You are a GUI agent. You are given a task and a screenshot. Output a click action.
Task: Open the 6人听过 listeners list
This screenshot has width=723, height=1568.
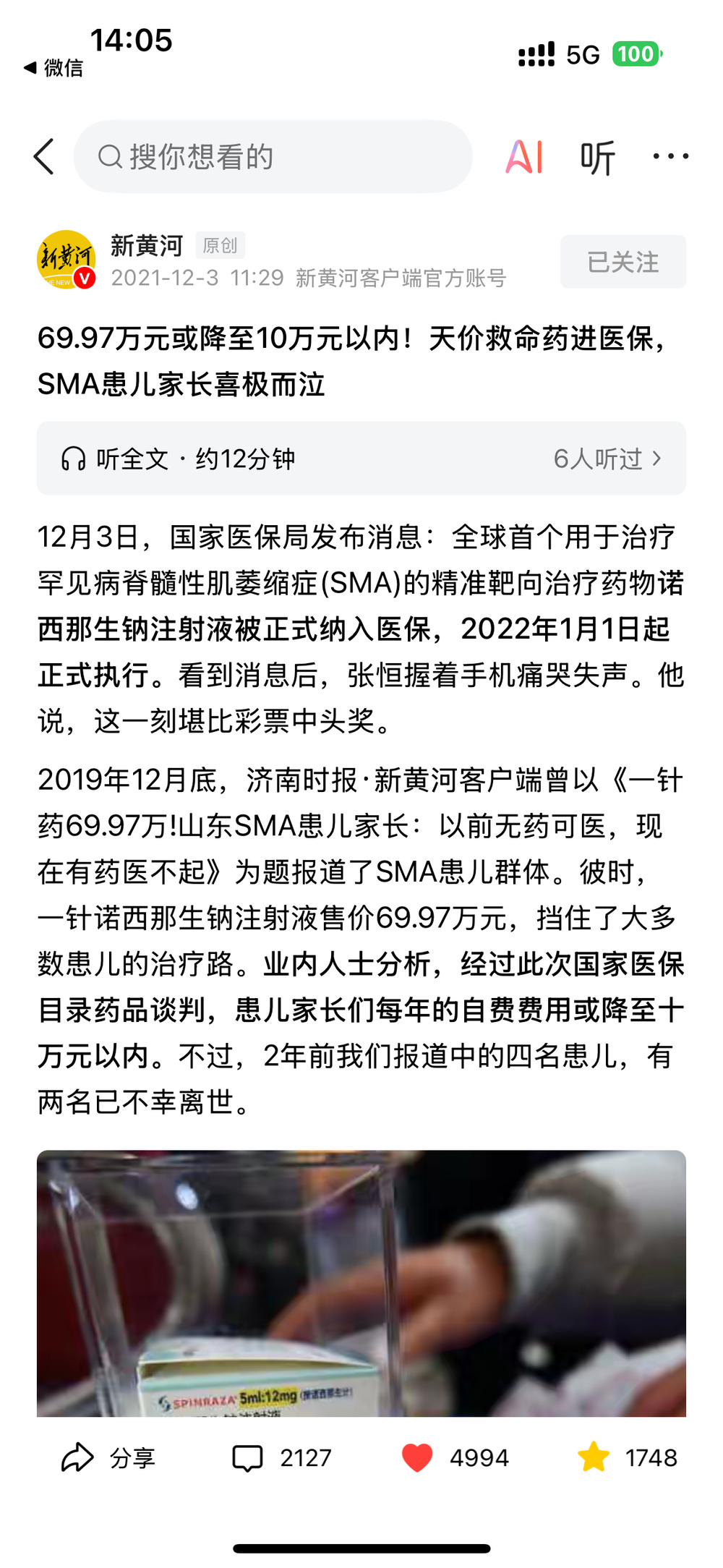click(607, 459)
